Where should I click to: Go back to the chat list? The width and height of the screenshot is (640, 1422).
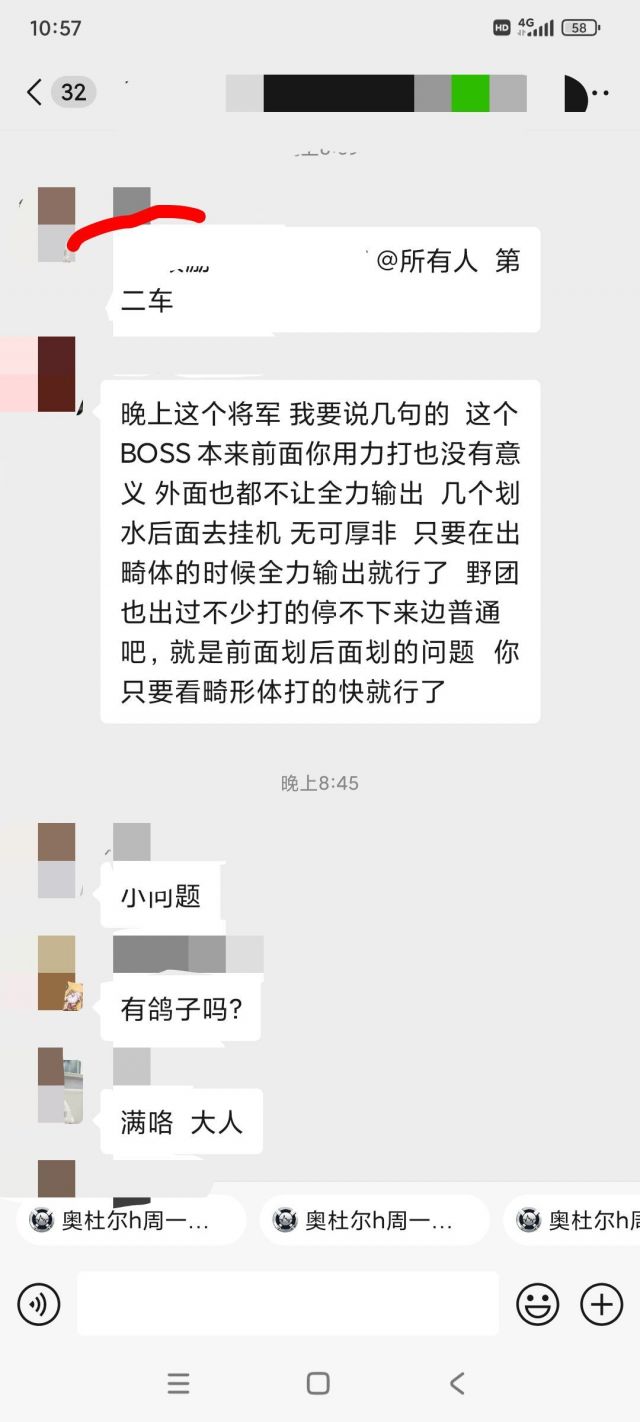(x=35, y=93)
